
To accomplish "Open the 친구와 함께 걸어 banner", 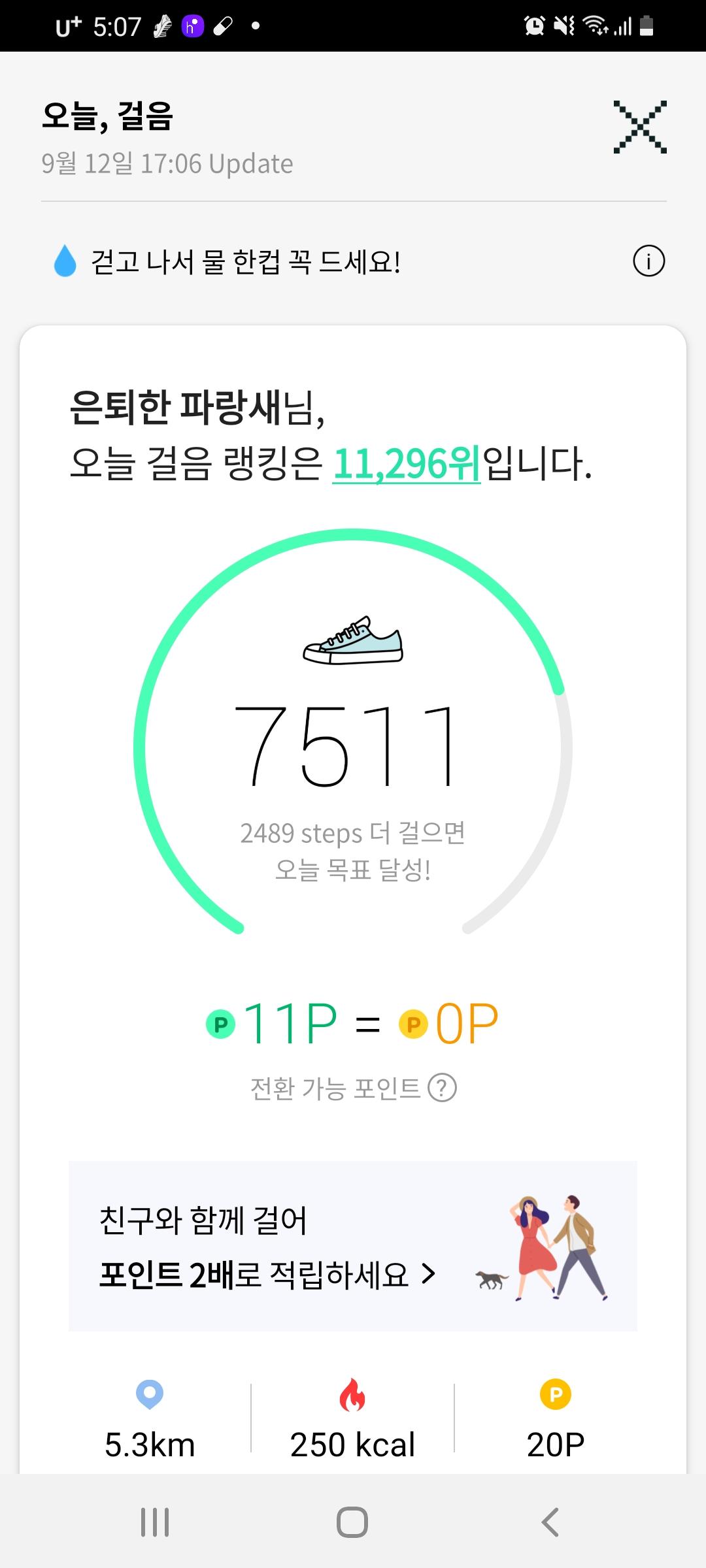I will [353, 1247].
